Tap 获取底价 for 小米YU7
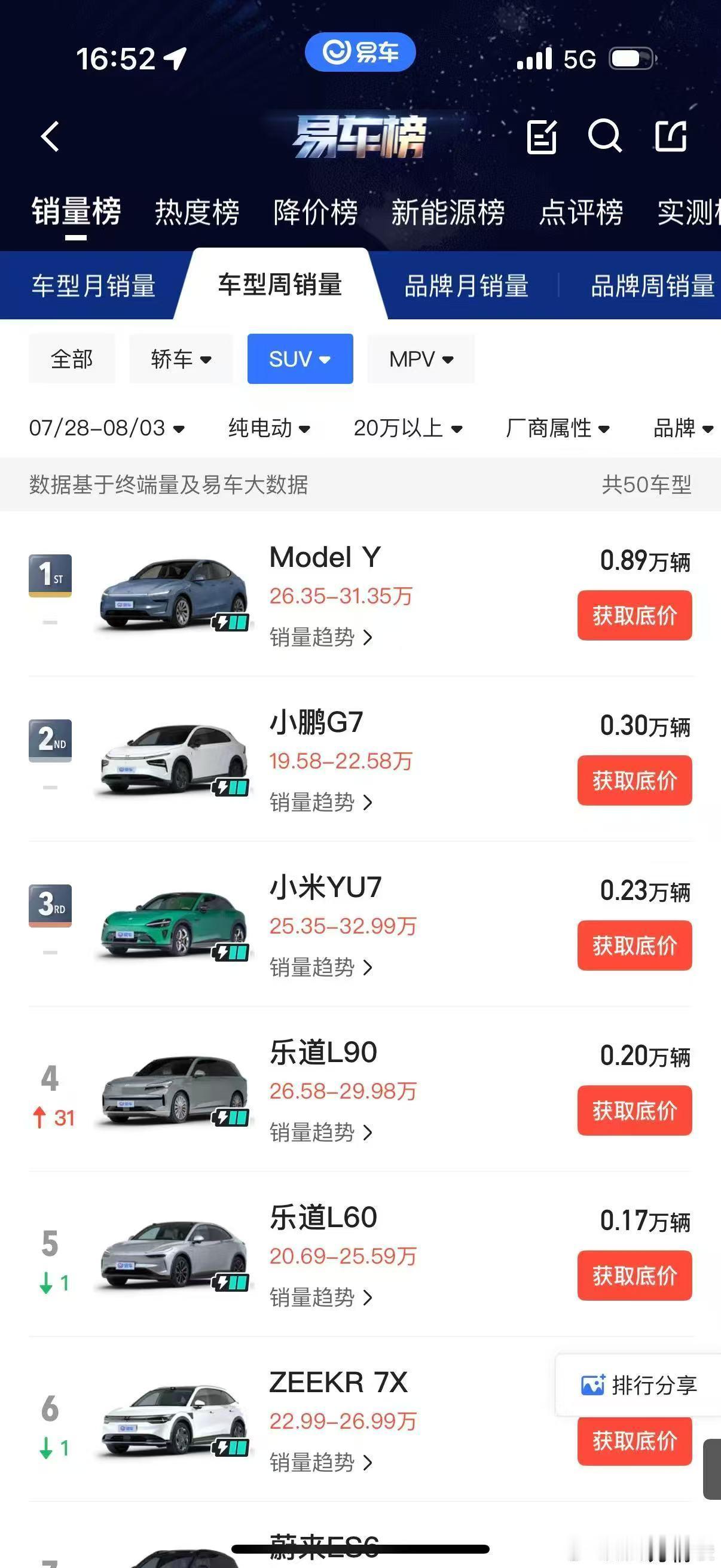 [634, 945]
